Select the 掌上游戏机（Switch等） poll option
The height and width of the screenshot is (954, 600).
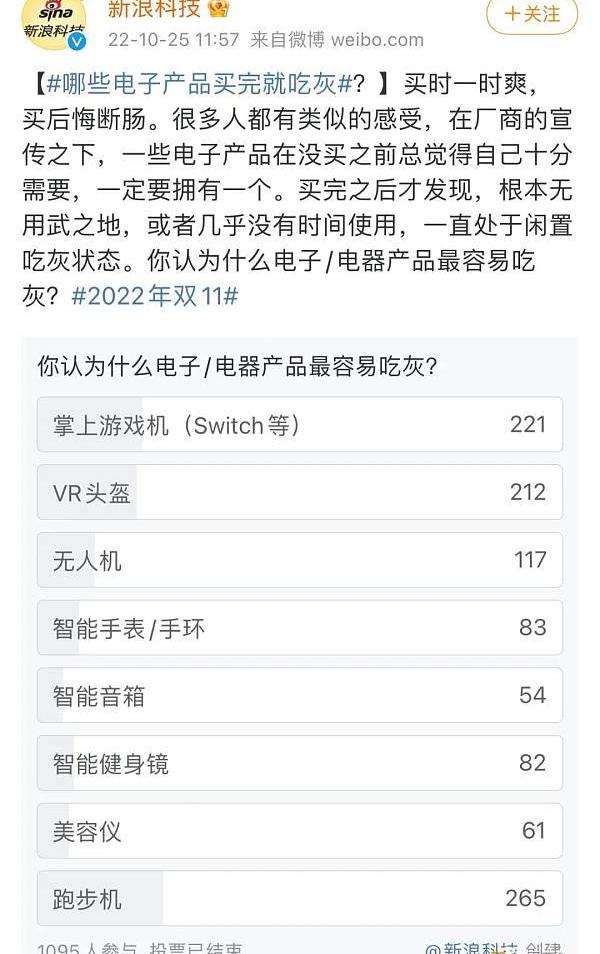pos(299,424)
